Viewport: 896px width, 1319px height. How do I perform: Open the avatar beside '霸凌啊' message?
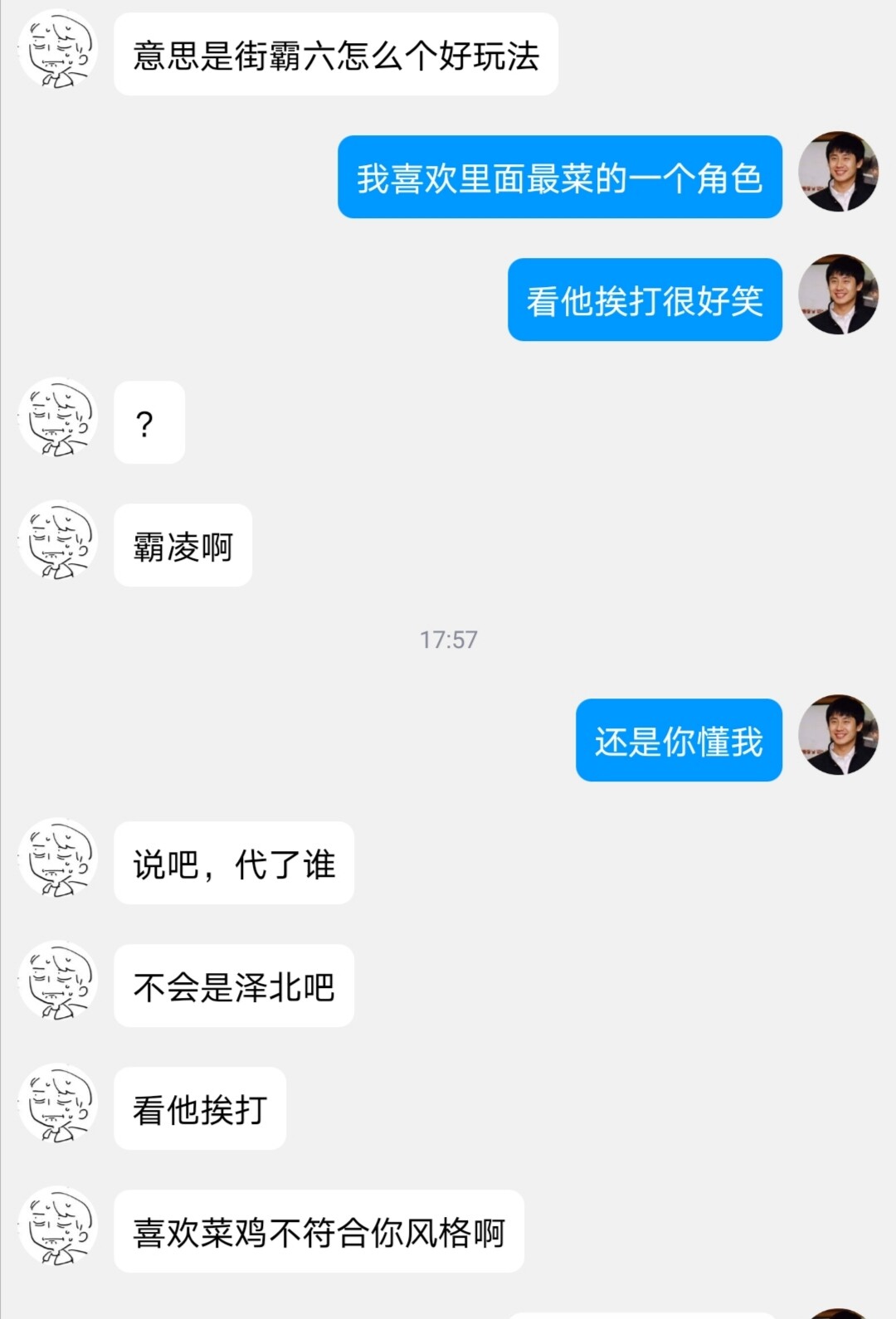tap(58, 541)
